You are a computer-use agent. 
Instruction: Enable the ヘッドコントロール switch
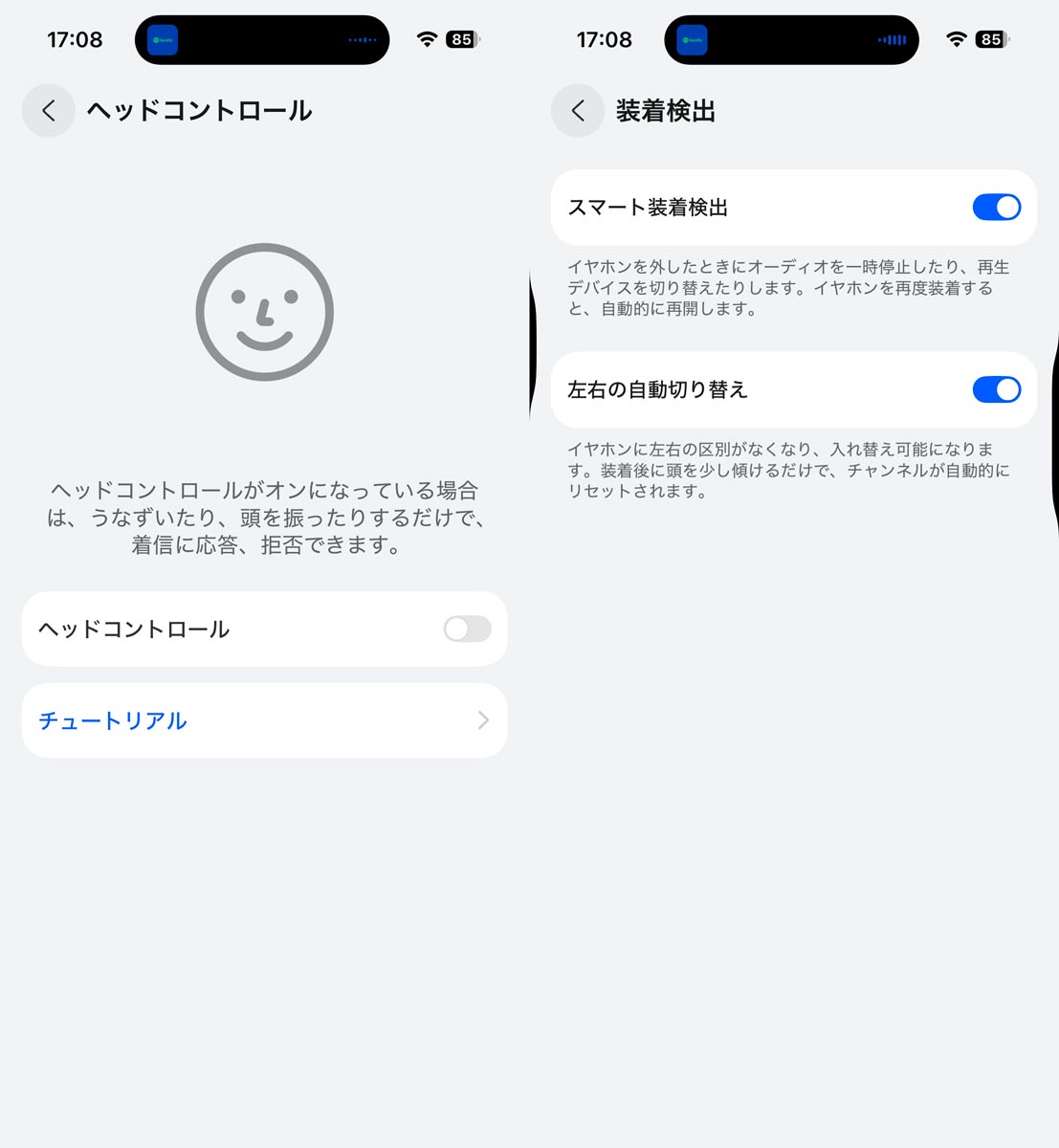pos(467,629)
